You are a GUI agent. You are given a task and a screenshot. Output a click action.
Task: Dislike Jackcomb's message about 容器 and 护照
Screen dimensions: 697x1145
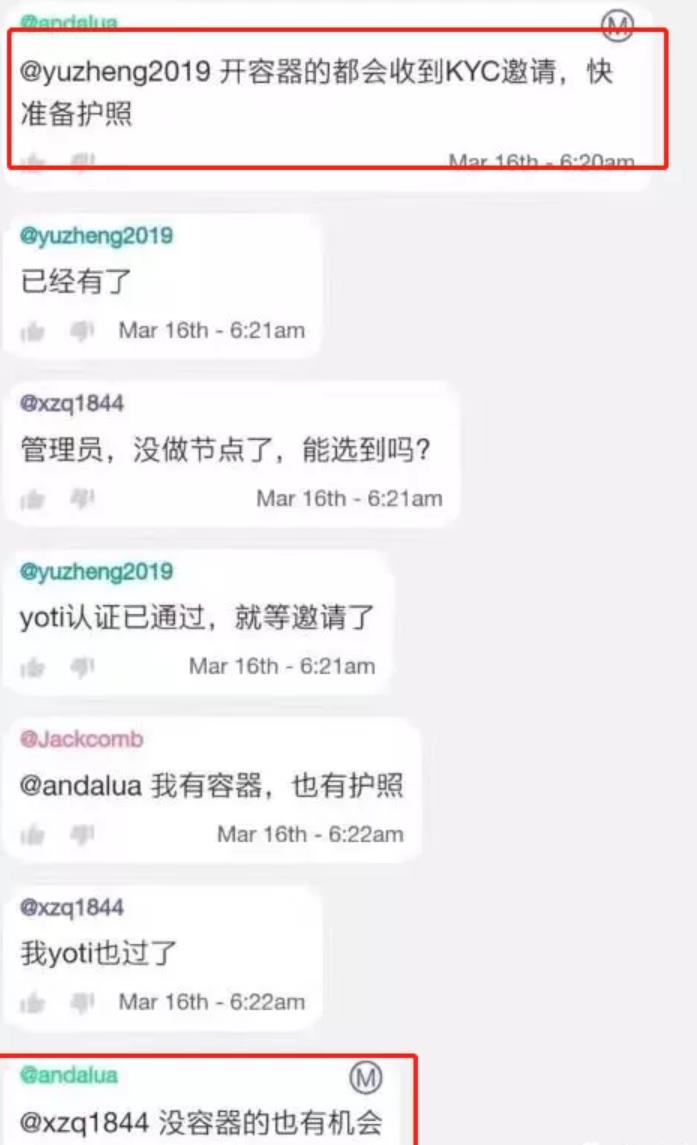pos(82,835)
